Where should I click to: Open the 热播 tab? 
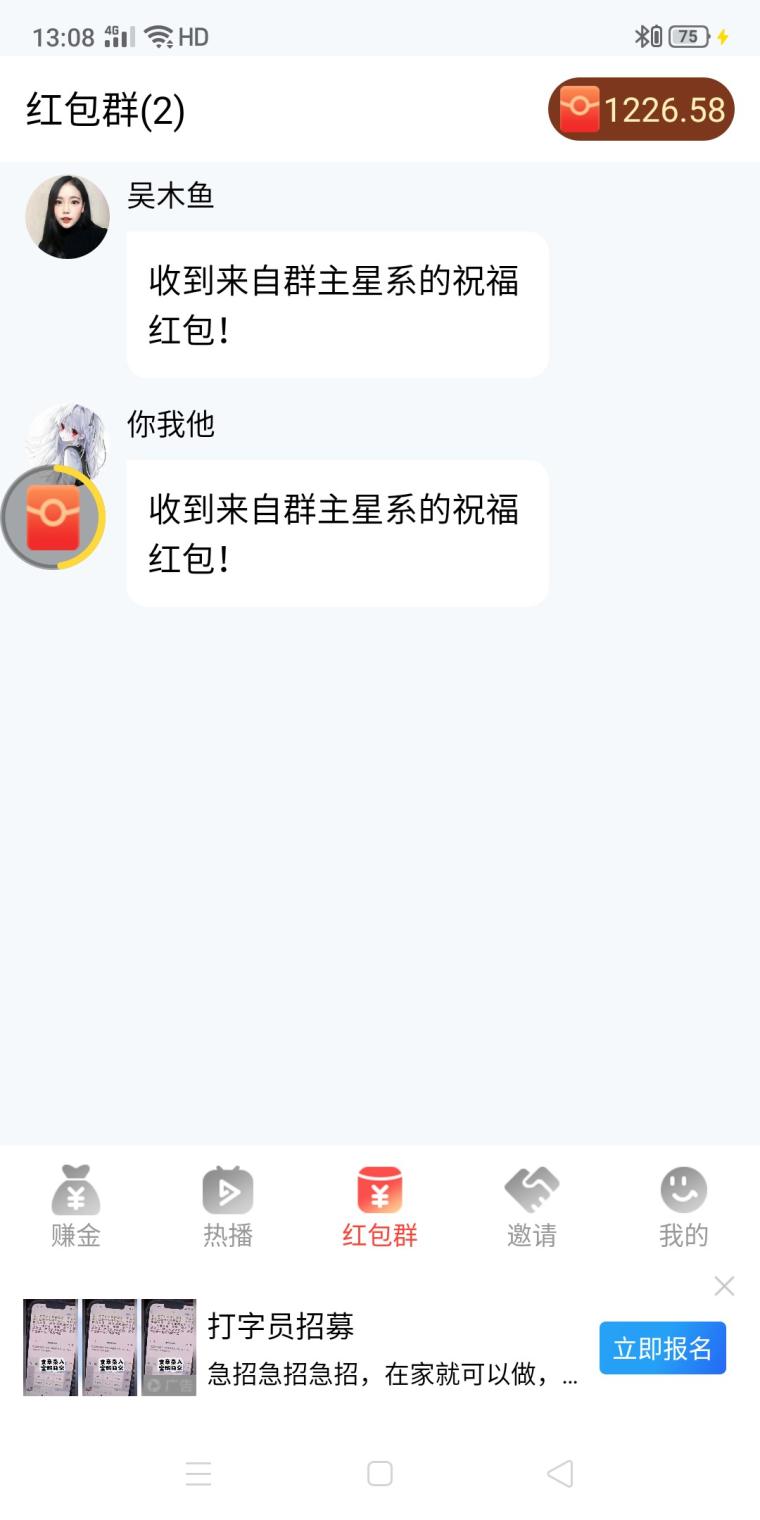(228, 1205)
